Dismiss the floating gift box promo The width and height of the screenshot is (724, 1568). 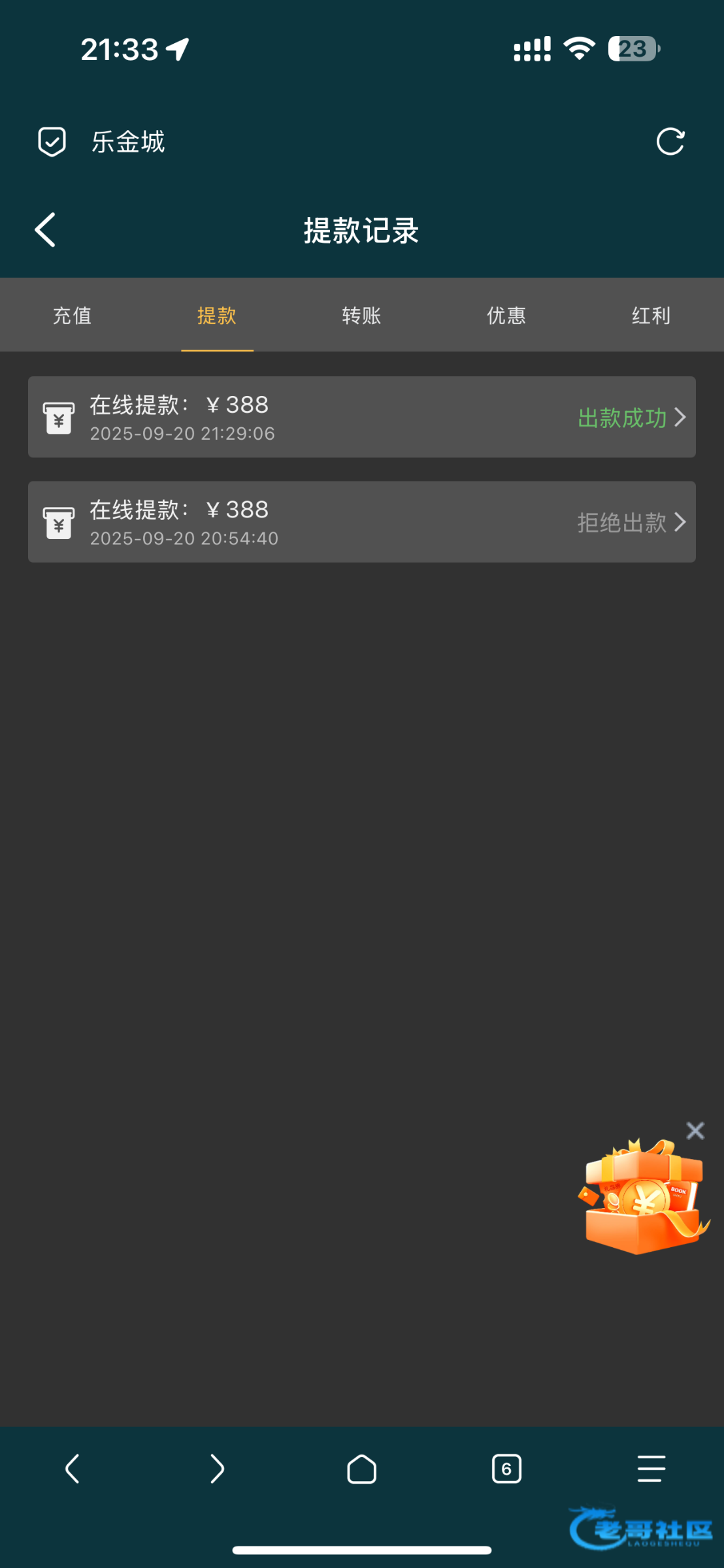[695, 1130]
